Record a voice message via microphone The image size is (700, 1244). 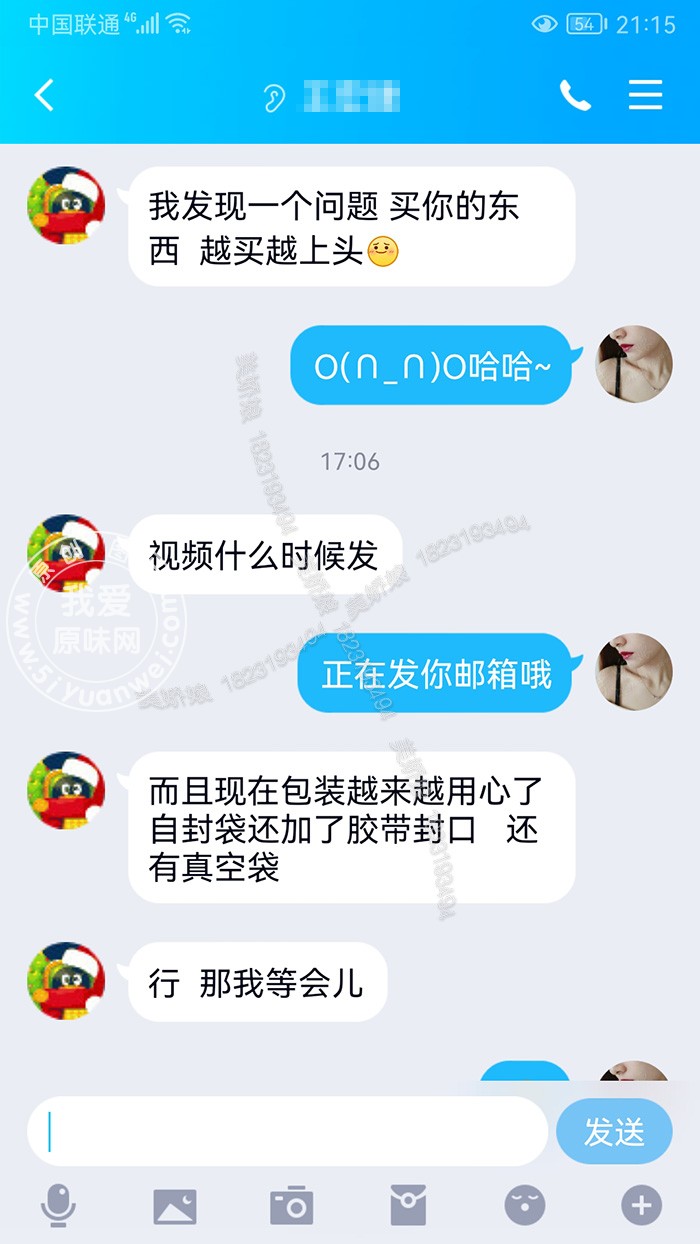tap(58, 1206)
